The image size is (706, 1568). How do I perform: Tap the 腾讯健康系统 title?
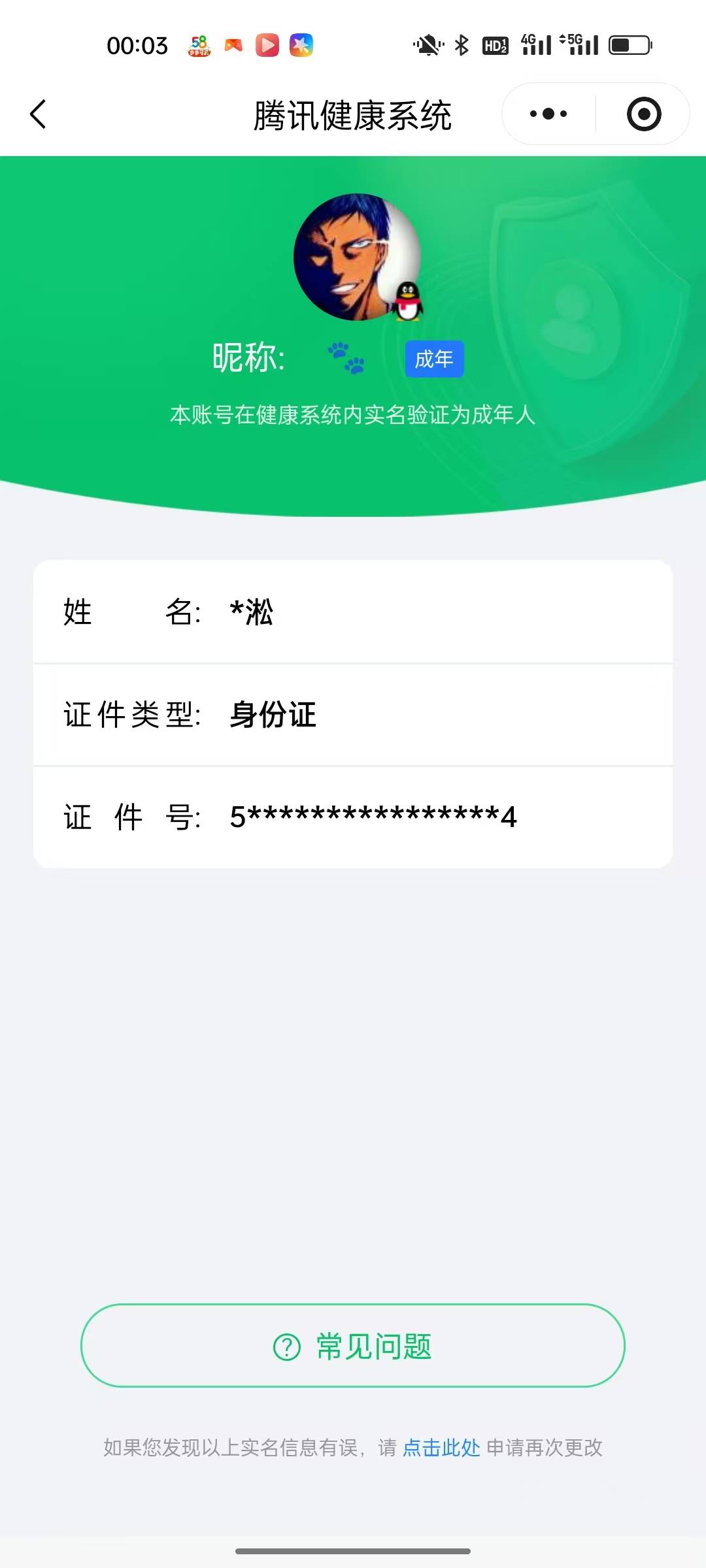[353, 113]
